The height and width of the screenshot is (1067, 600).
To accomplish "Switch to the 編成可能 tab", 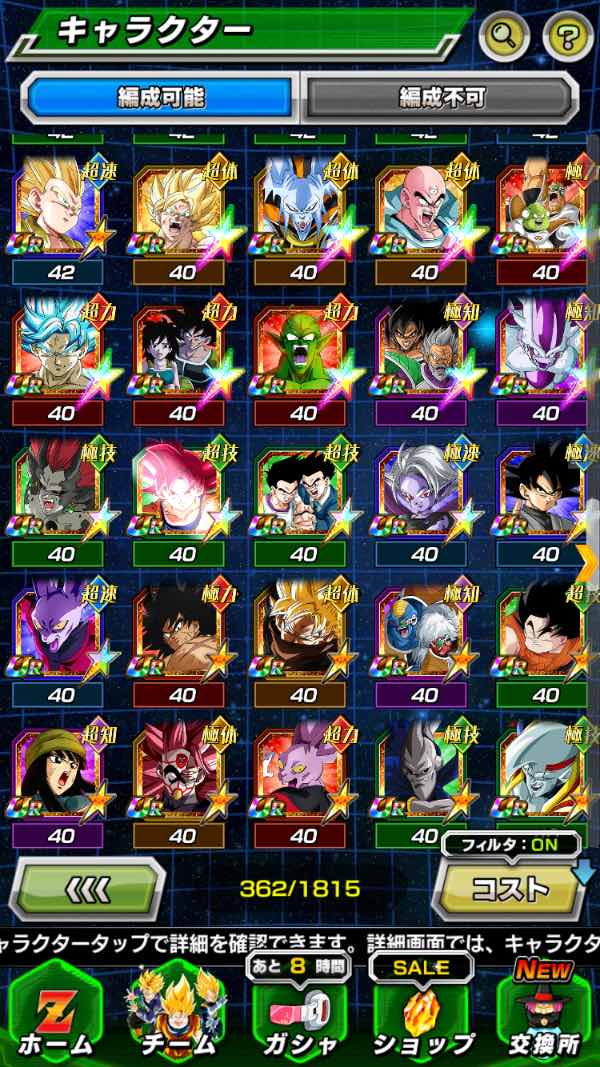I will 161,97.
